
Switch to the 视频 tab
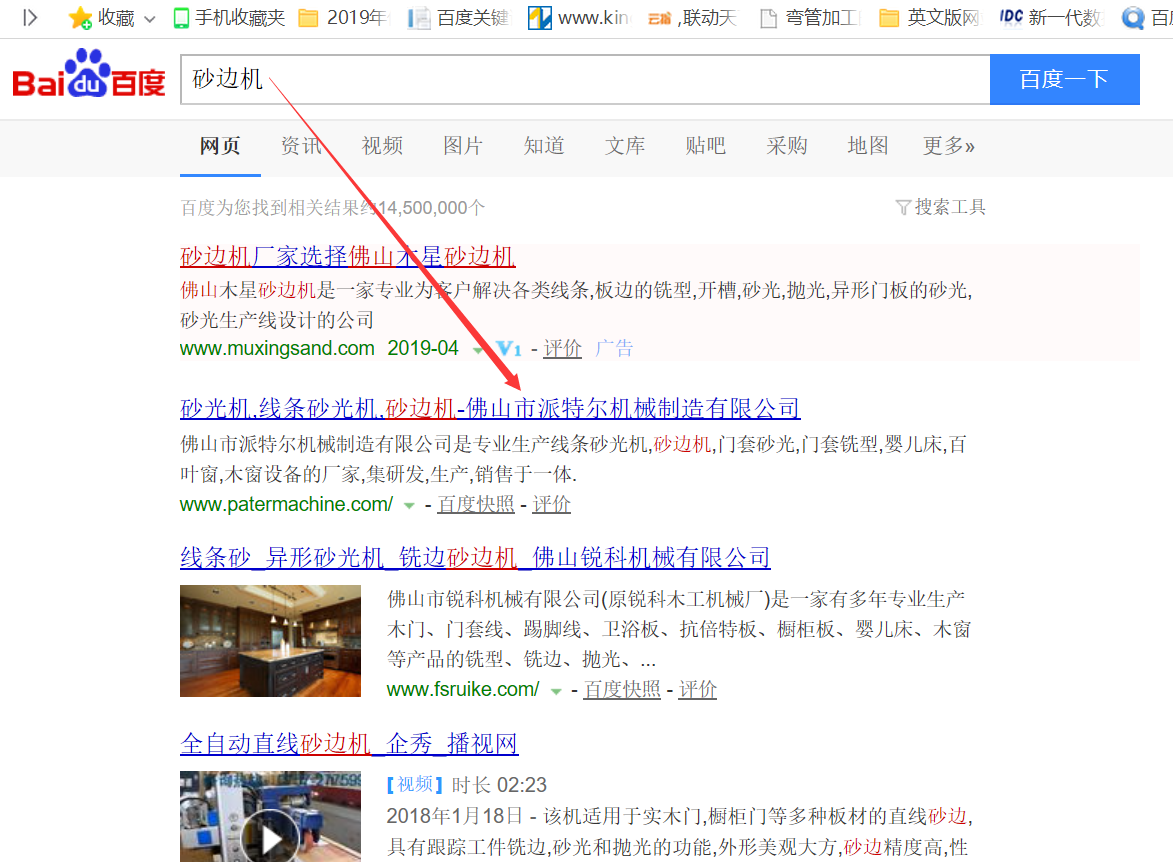pos(382,146)
